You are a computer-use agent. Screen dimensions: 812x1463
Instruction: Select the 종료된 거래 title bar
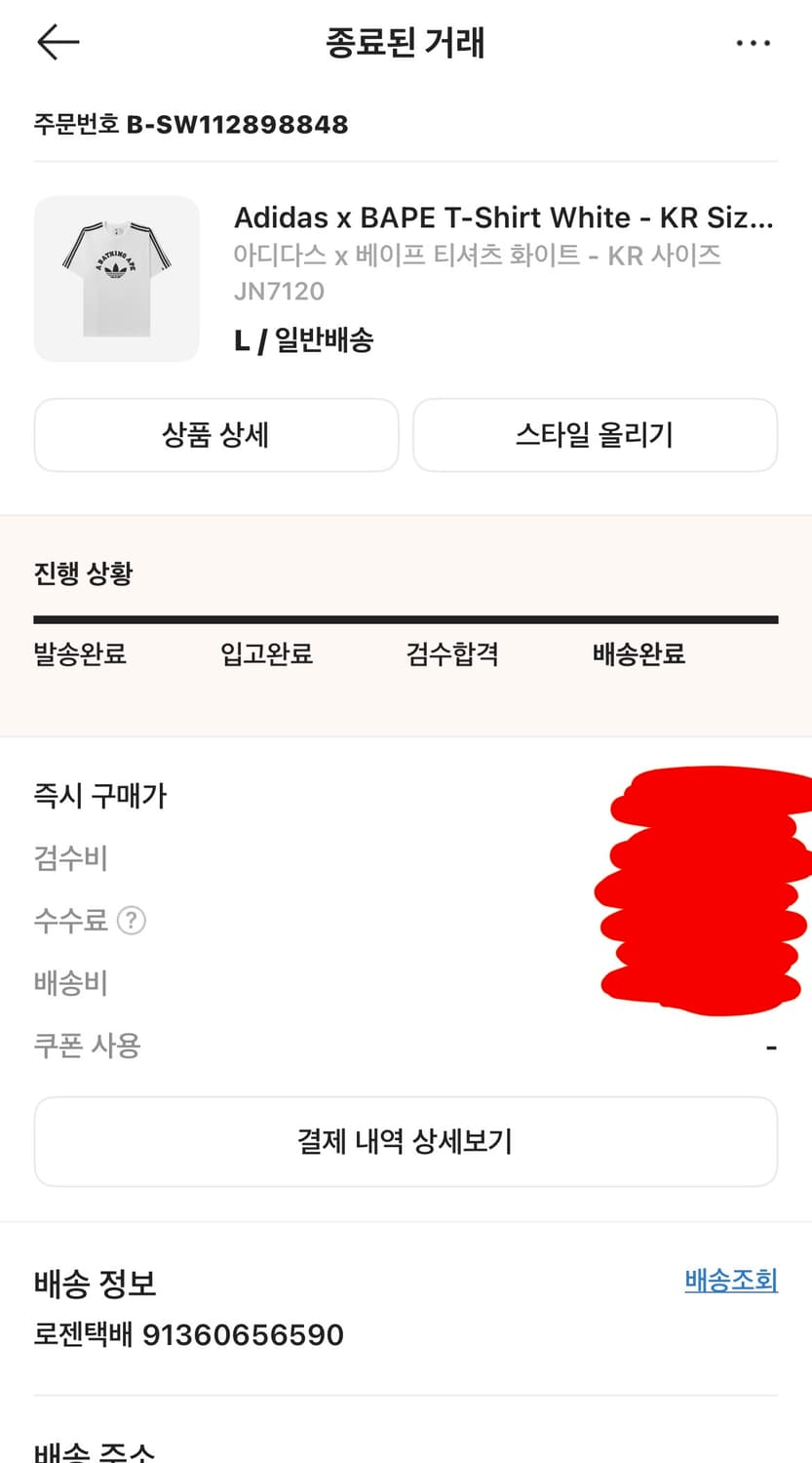(x=406, y=42)
